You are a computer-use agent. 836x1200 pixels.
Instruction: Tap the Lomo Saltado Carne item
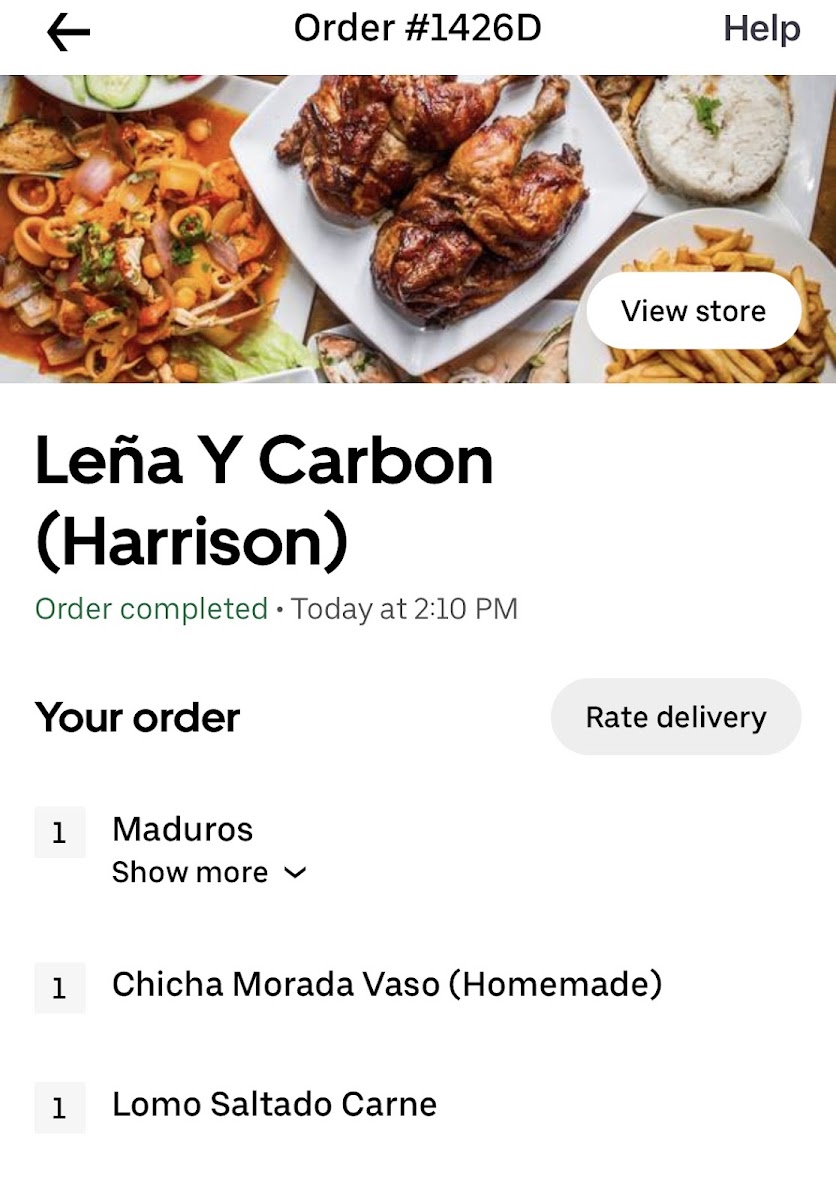point(274,1105)
